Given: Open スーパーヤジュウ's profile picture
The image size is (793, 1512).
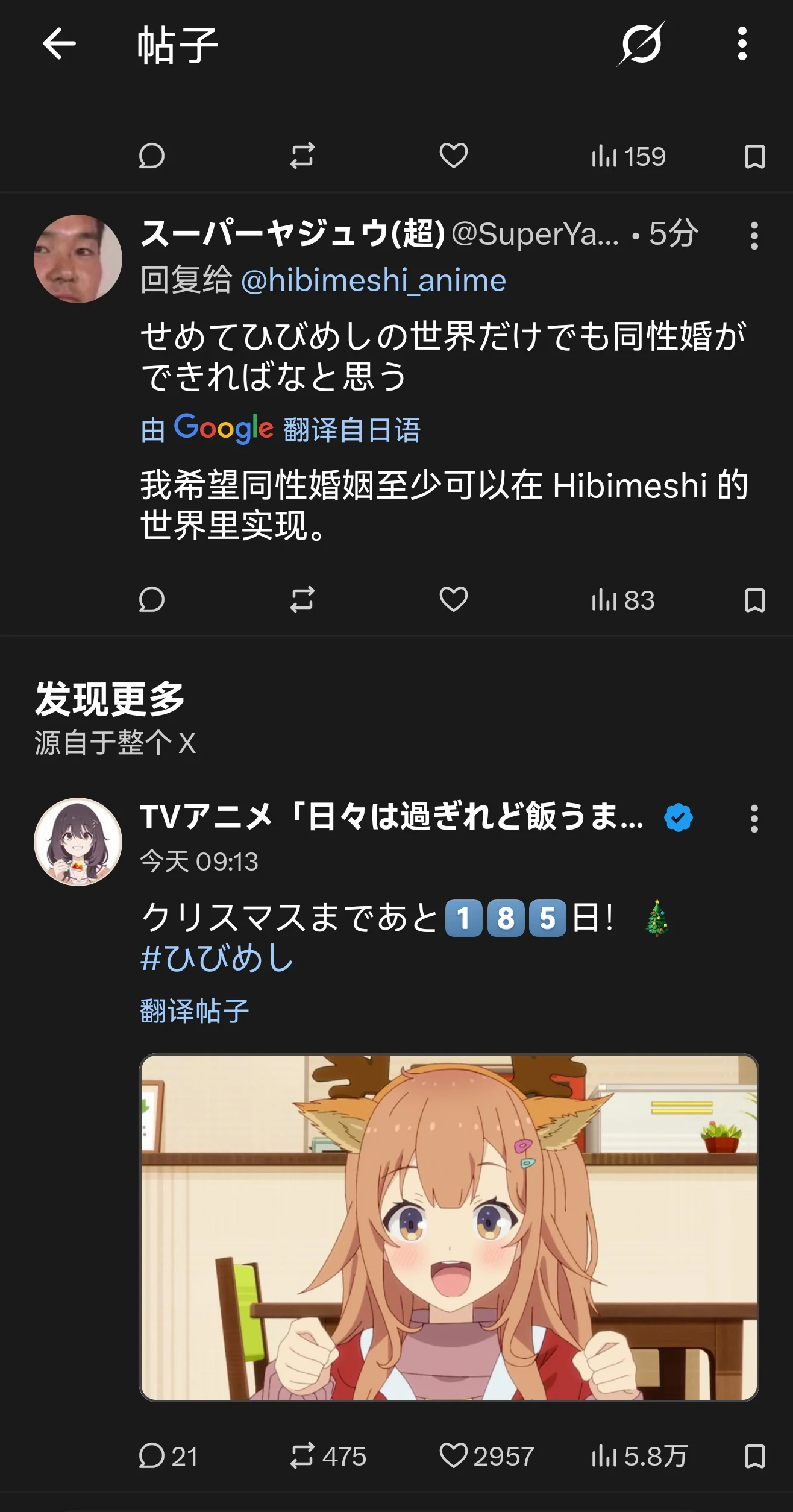Looking at the screenshot, I should click(x=78, y=259).
